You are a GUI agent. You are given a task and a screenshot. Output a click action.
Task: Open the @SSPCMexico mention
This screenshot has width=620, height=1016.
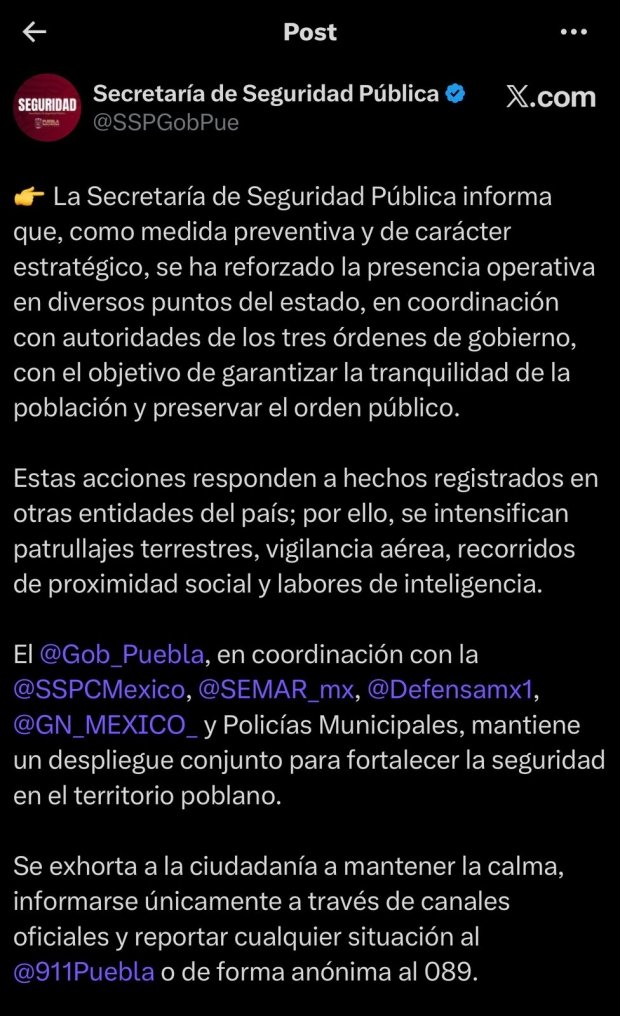[x=99, y=689]
